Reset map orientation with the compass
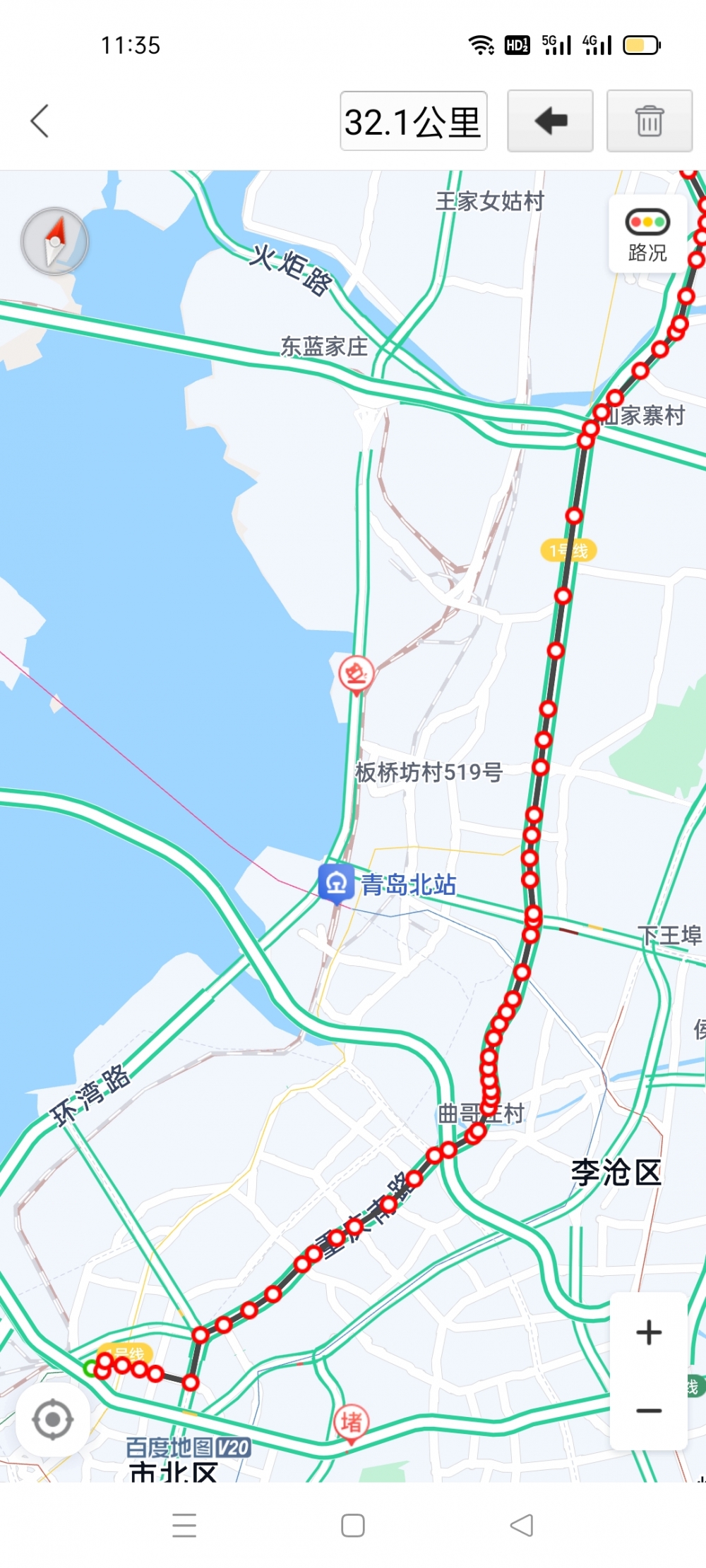Viewport: 706px width, 1568px height. pos(55,241)
